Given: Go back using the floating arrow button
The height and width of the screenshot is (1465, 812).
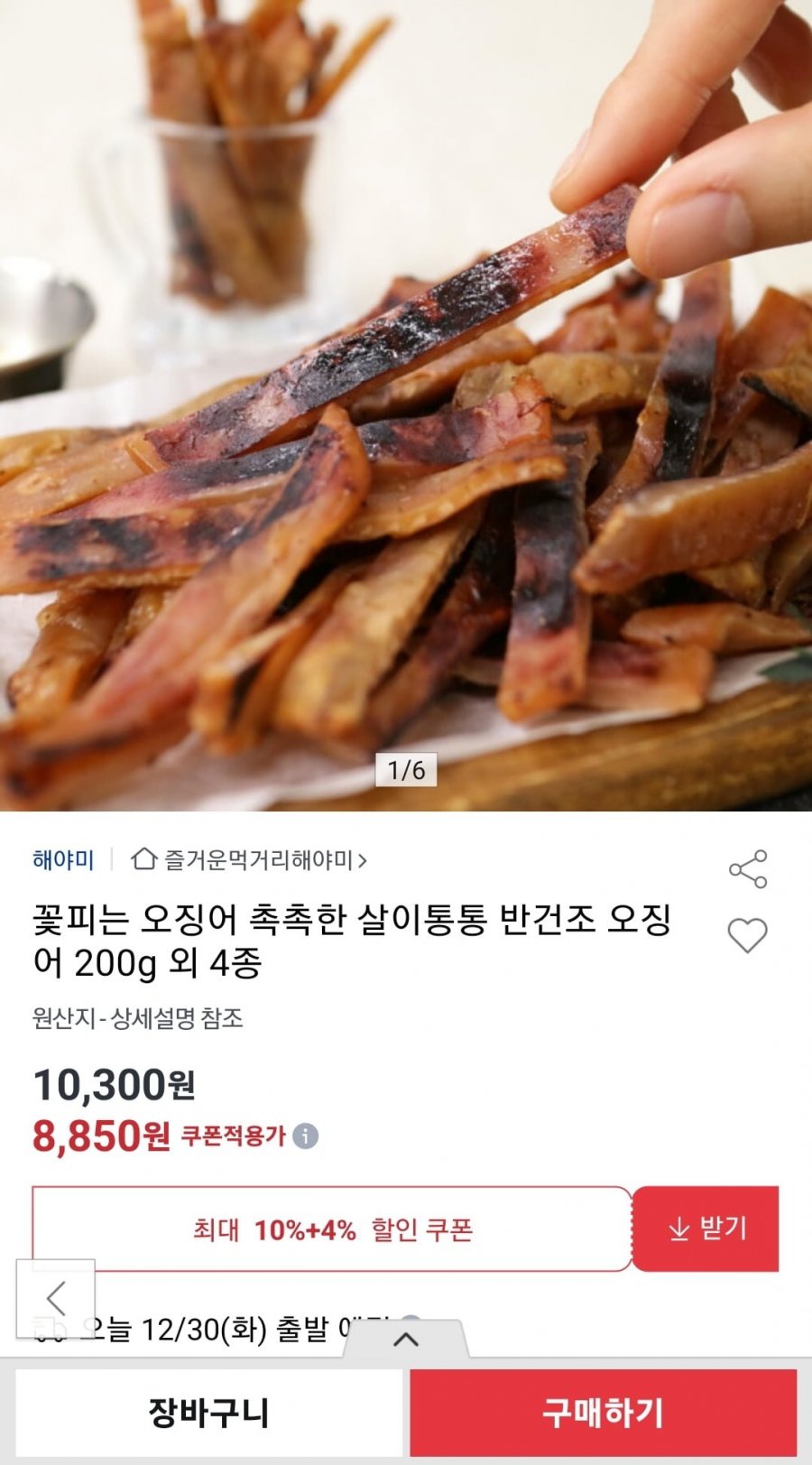Looking at the screenshot, I should pyautogui.click(x=56, y=1298).
